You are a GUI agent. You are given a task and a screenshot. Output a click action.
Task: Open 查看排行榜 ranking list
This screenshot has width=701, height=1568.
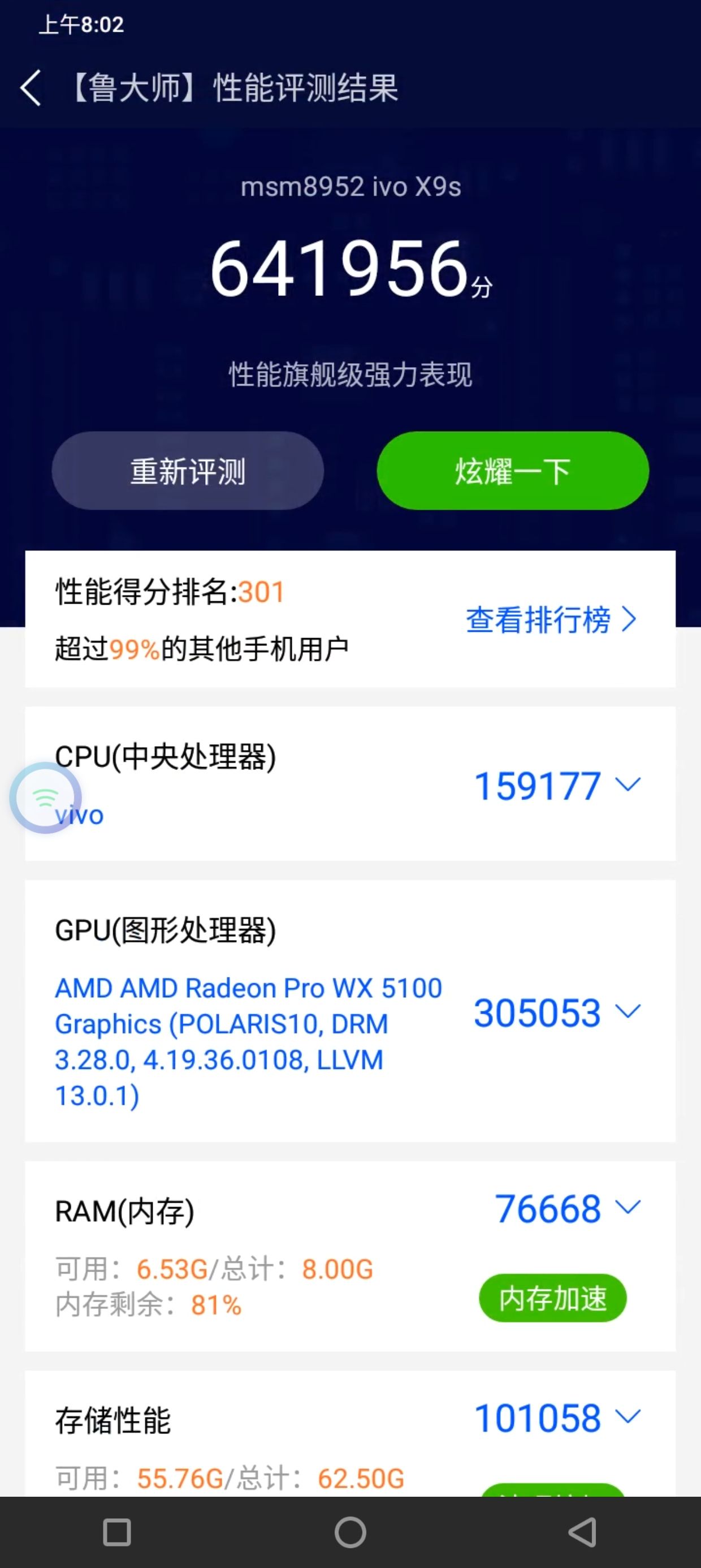tap(551, 619)
